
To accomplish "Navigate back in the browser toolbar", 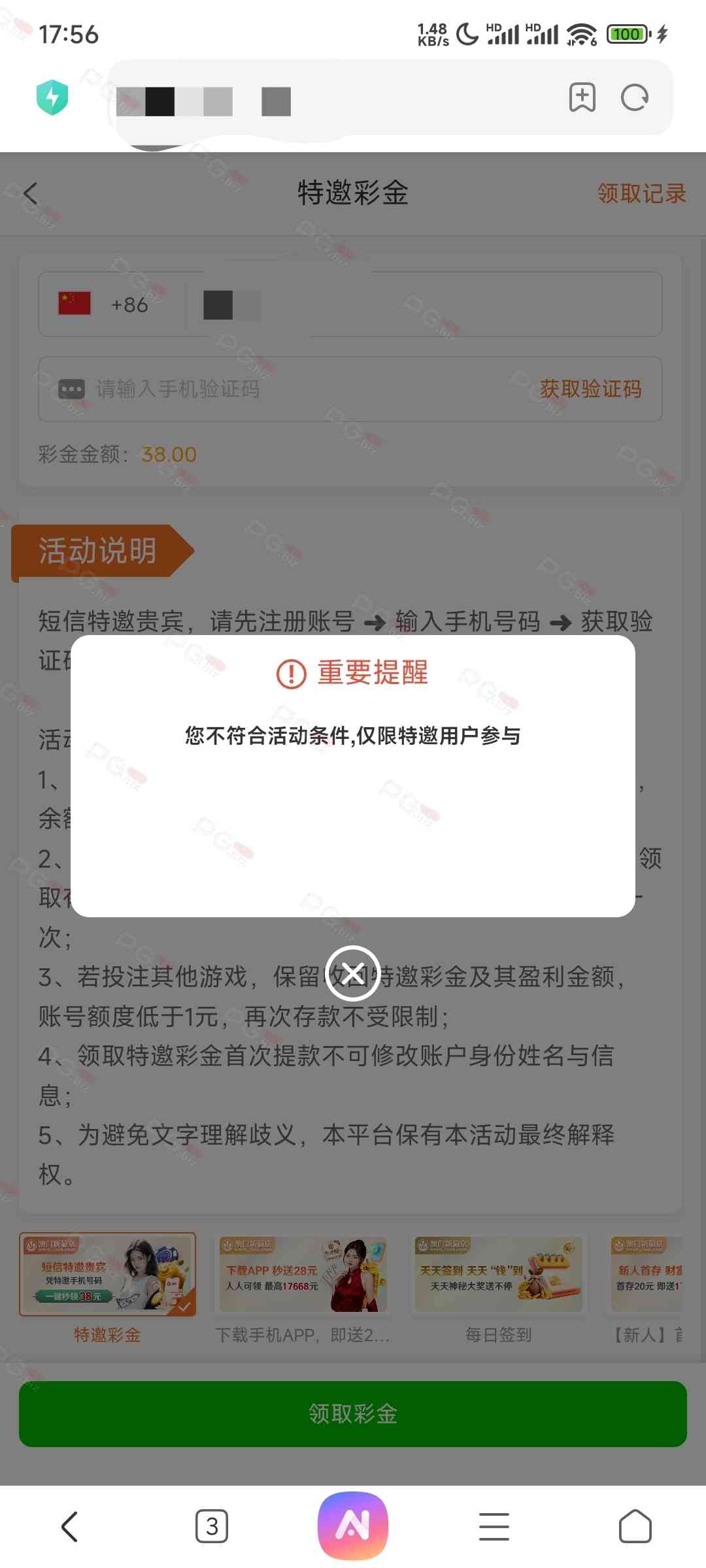I will pos(69,1526).
